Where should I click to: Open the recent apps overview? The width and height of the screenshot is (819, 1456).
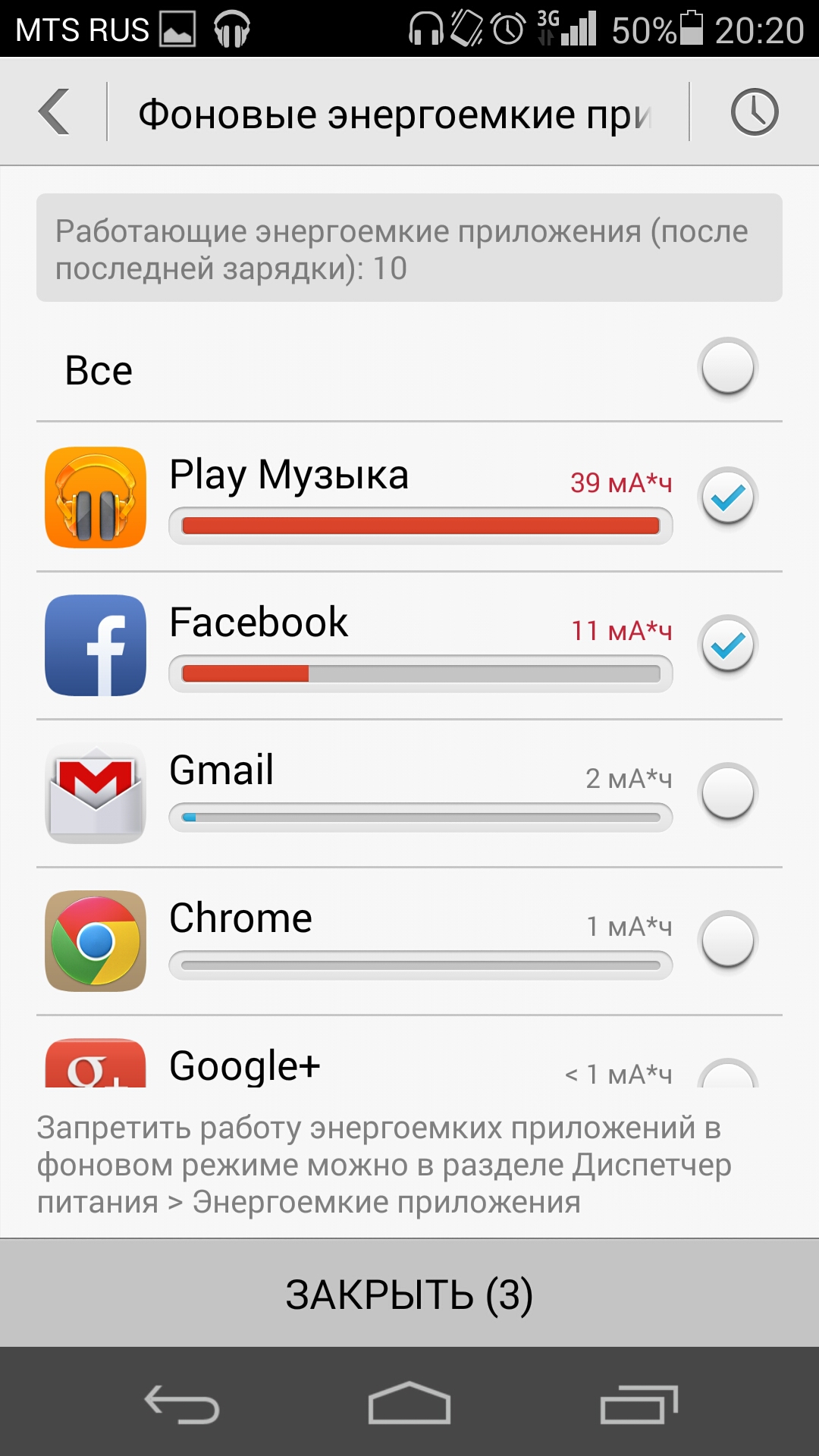point(639,1403)
